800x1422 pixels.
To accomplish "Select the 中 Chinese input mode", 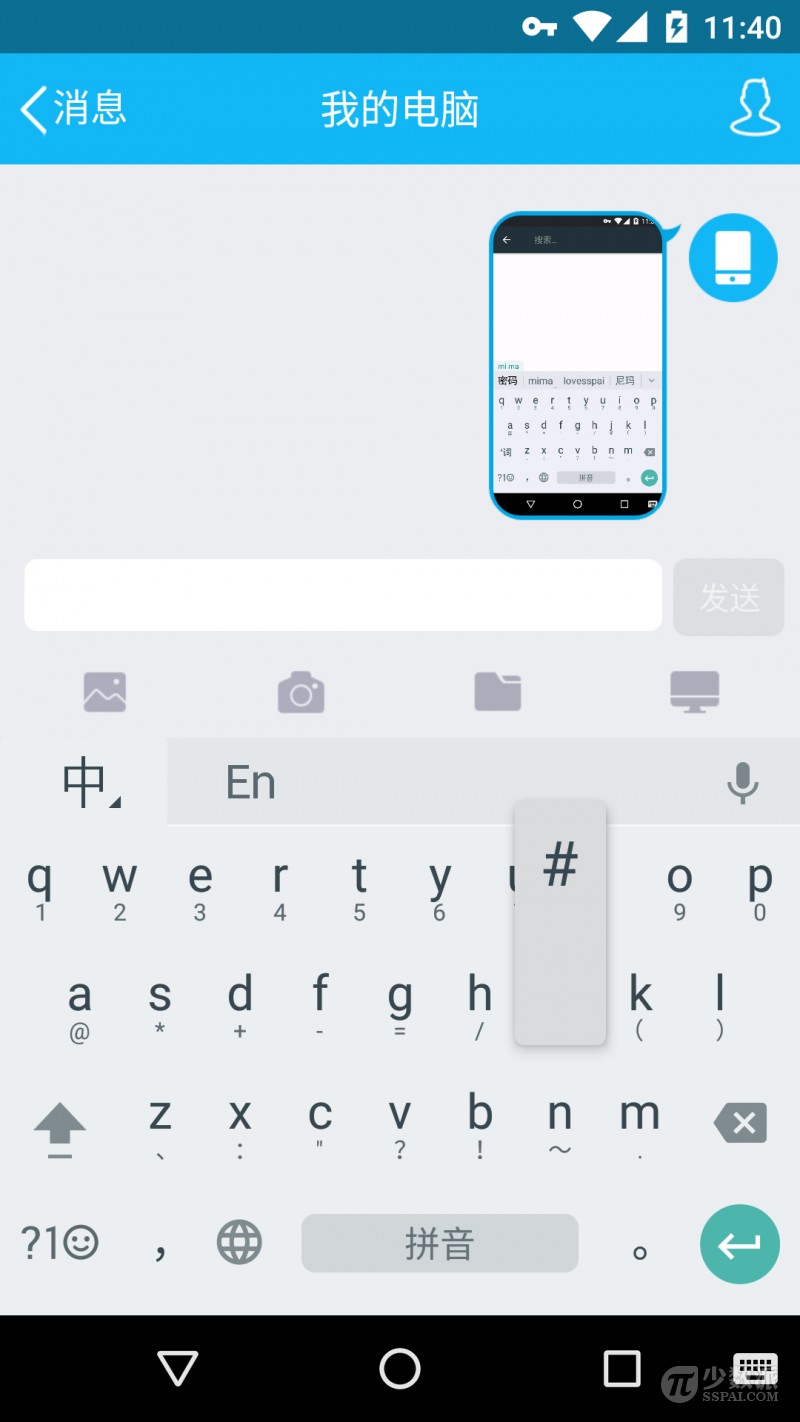I will (x=88, y=782).
